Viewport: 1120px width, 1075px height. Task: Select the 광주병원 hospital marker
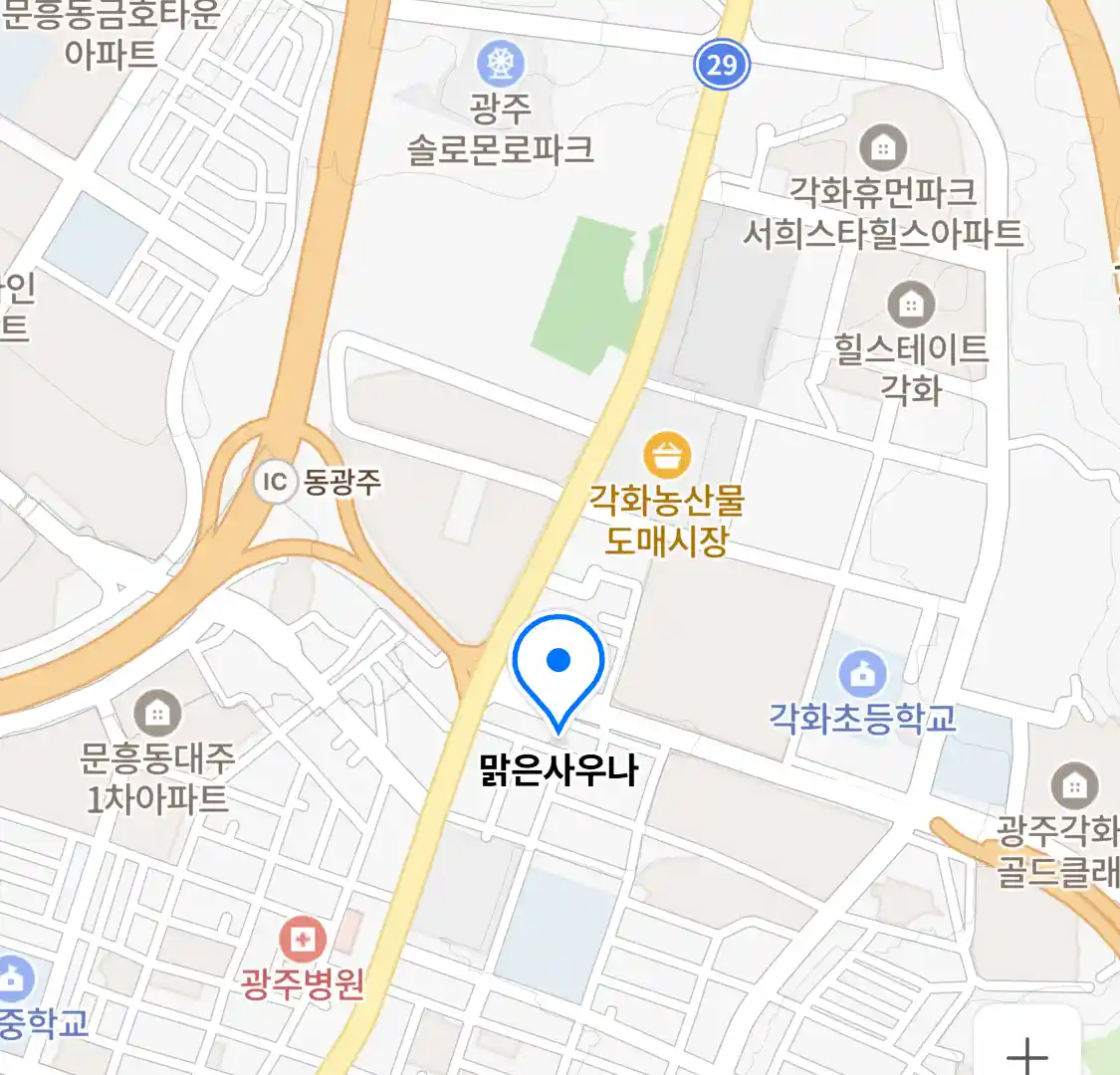click(302, 939)
